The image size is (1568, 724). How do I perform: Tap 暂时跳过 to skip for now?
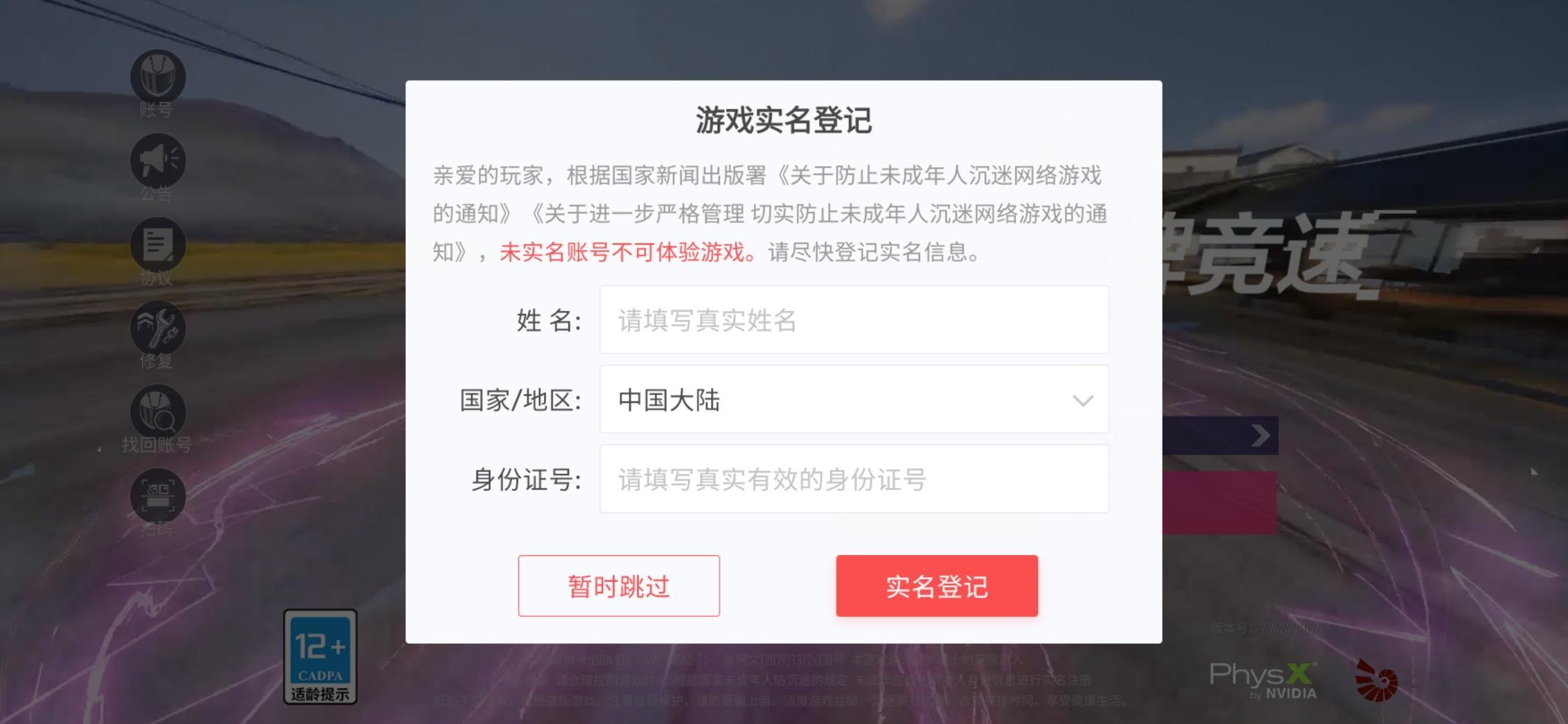618,586
